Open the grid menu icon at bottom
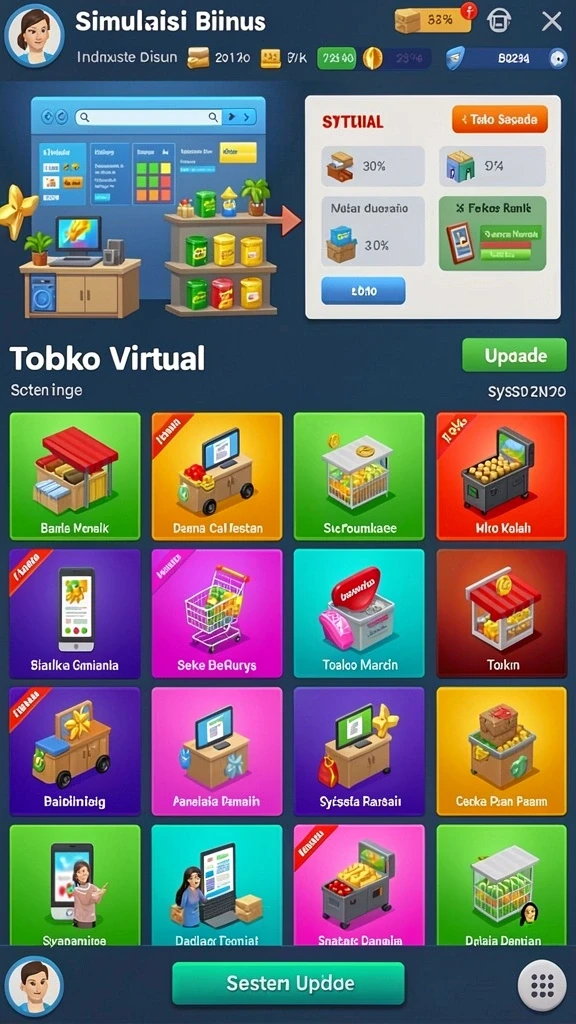 tap(542, 982)
